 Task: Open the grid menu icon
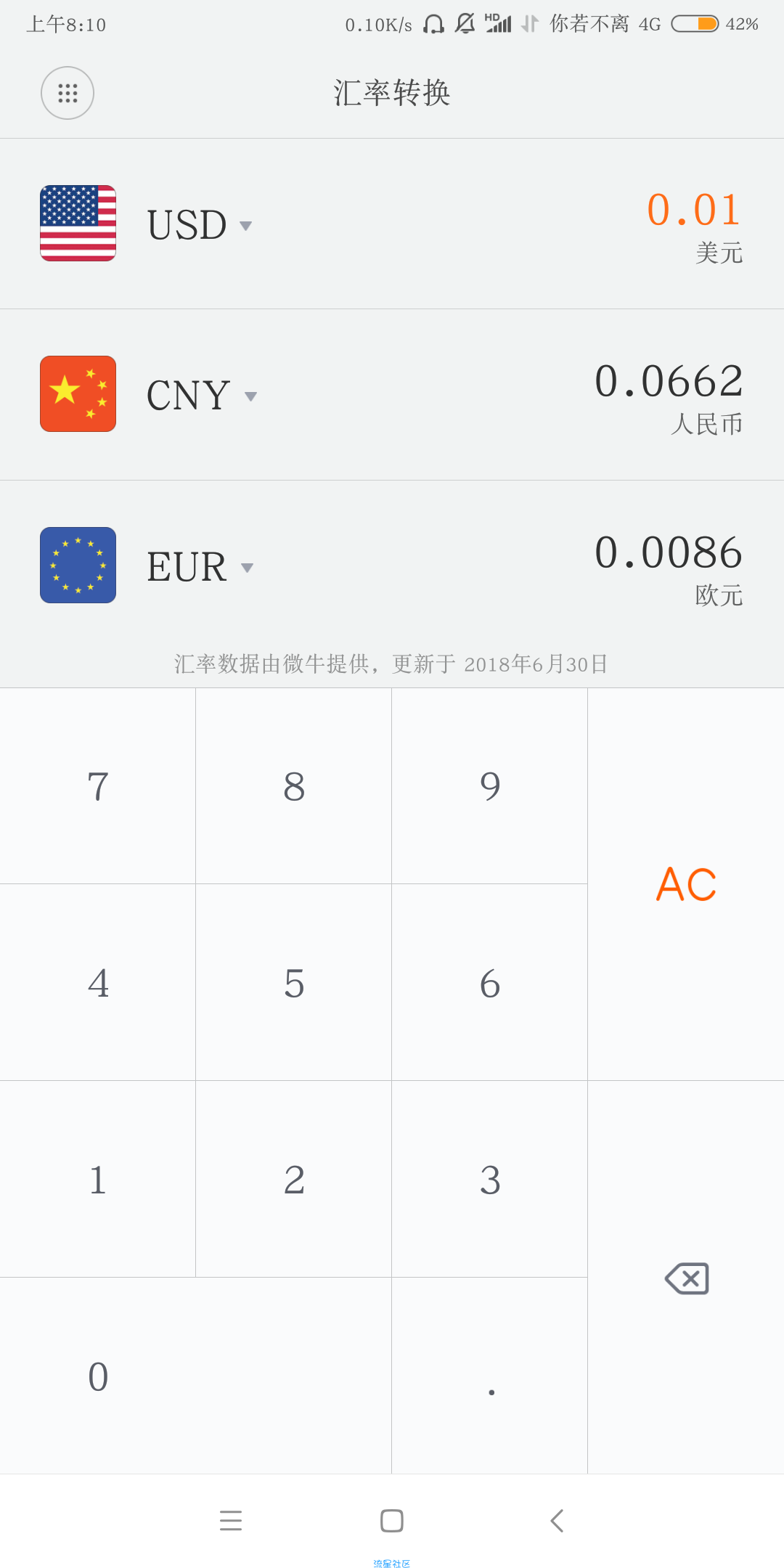point(68,93)
